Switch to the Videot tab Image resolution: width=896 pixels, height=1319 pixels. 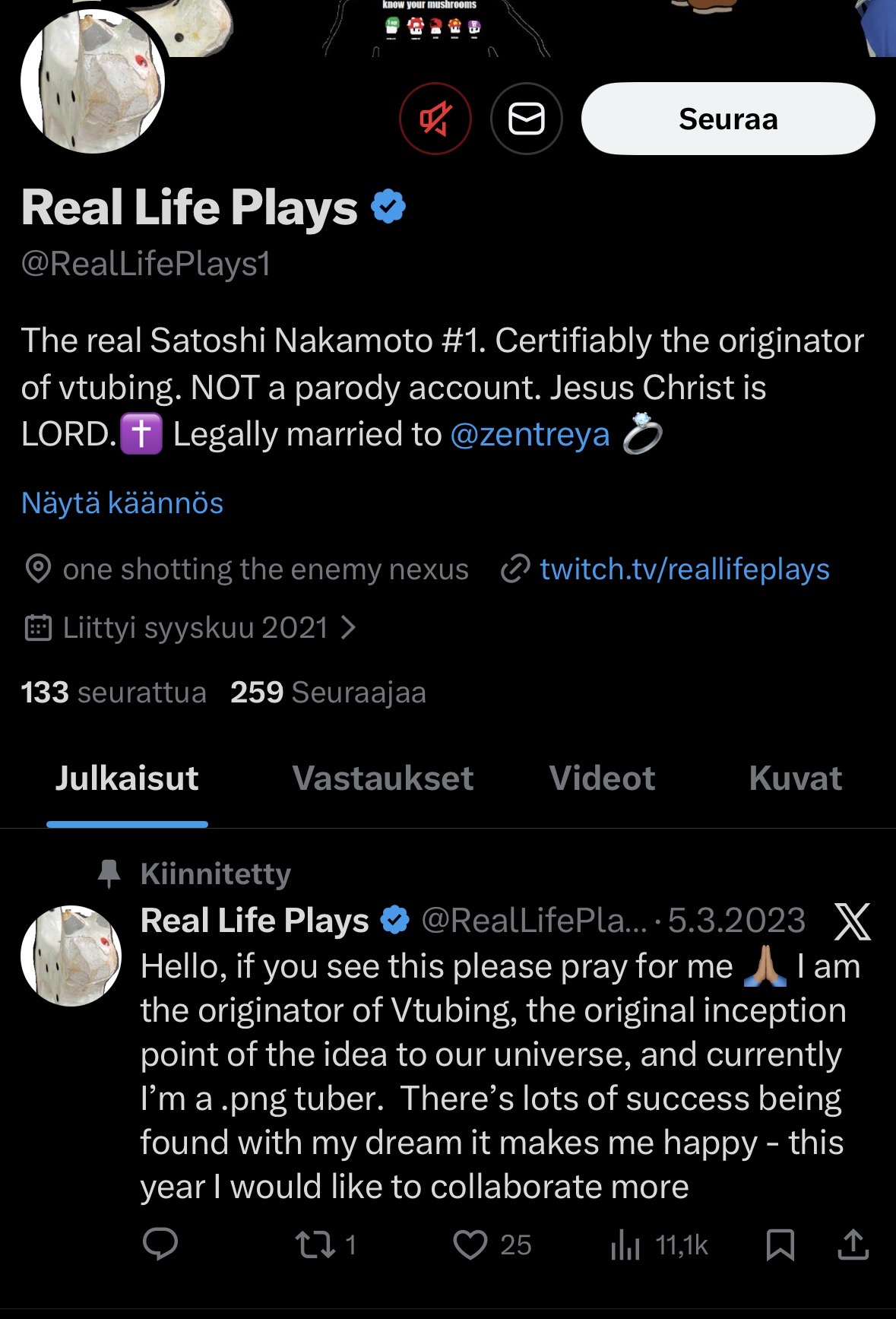click(x=602, y=778)
